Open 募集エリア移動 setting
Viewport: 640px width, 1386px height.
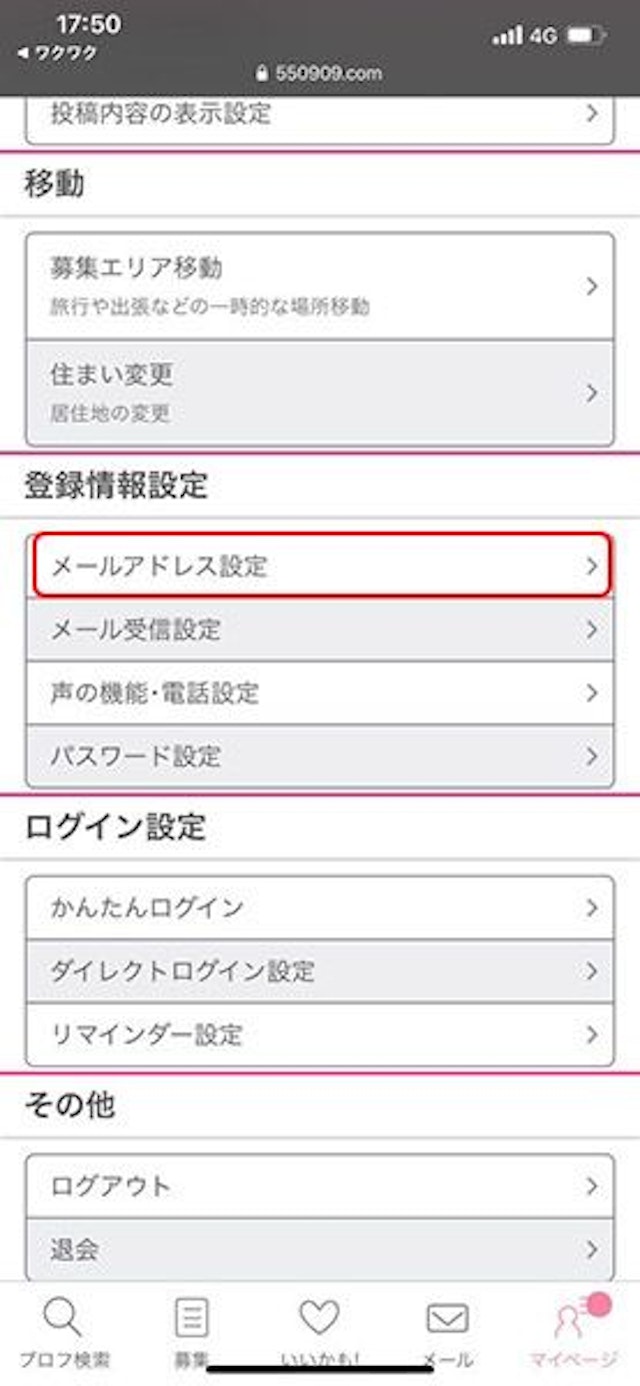(x=319, y=286)
